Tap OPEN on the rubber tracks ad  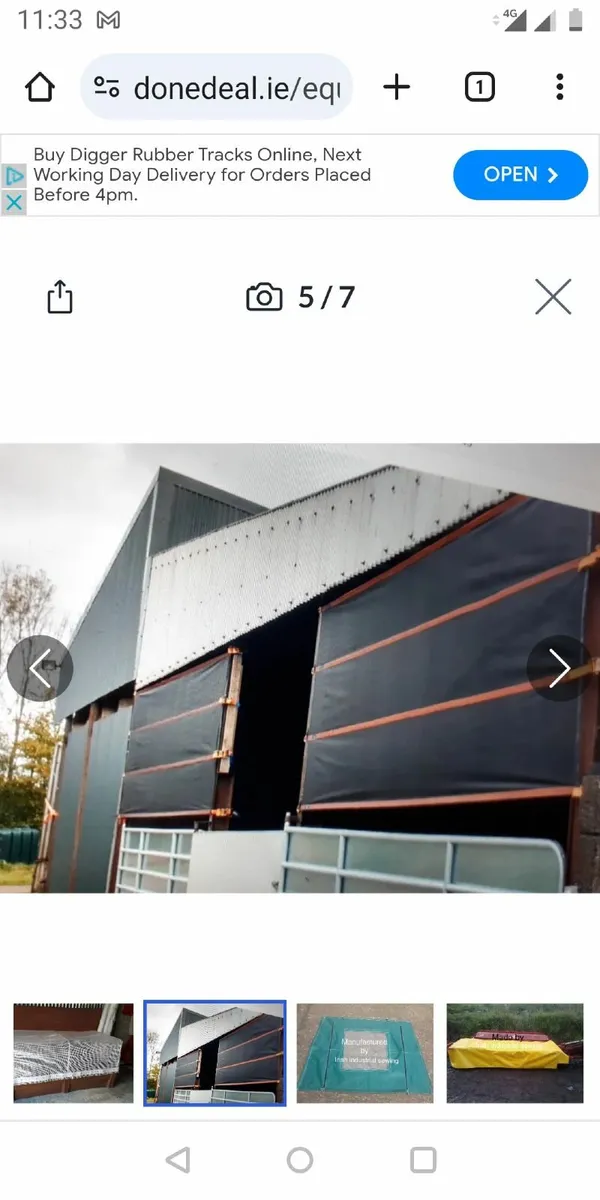click(520, 175)
